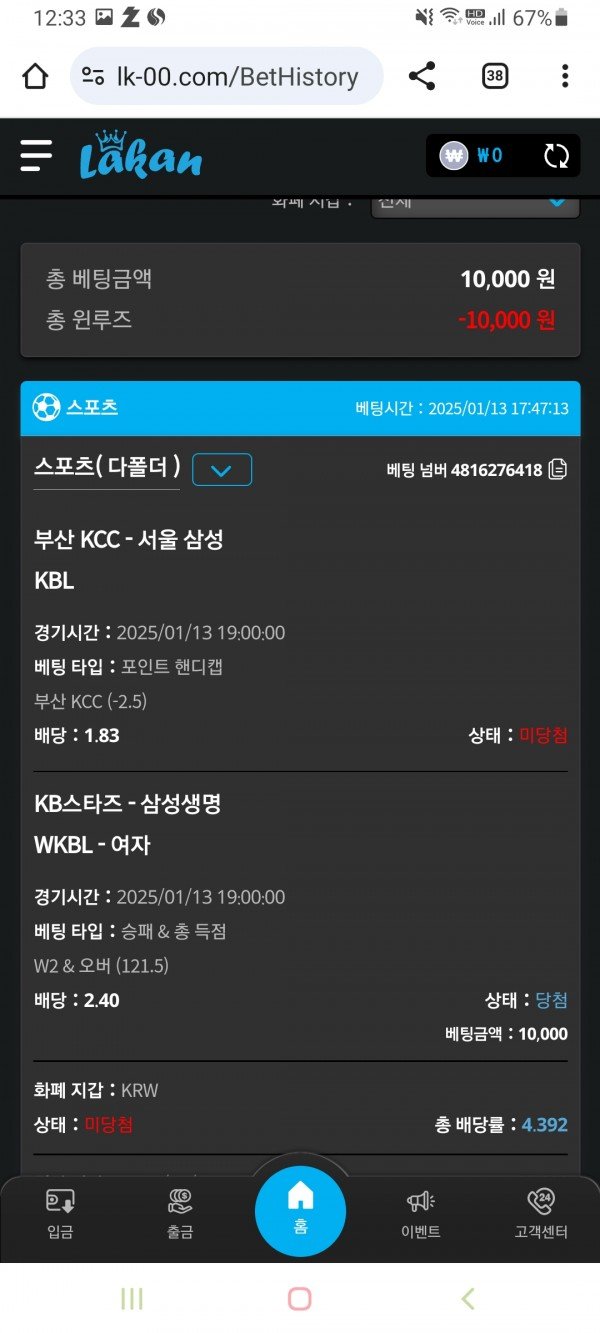The height and width of the screenshot is (1333, 600).
Task: Expand the 스포츠(다폴더) bet details chevron
Action: (222, 469)
